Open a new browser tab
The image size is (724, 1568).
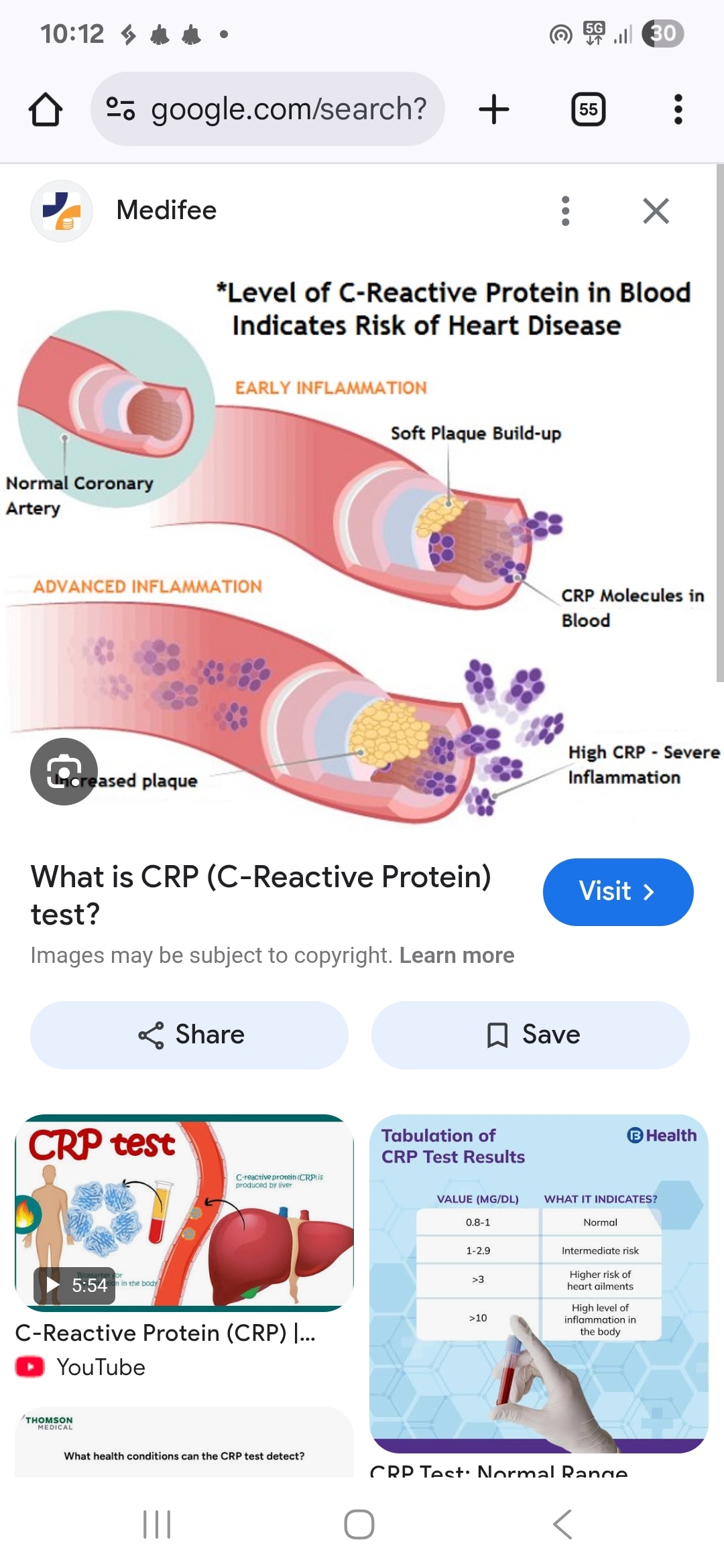(494, 109)
